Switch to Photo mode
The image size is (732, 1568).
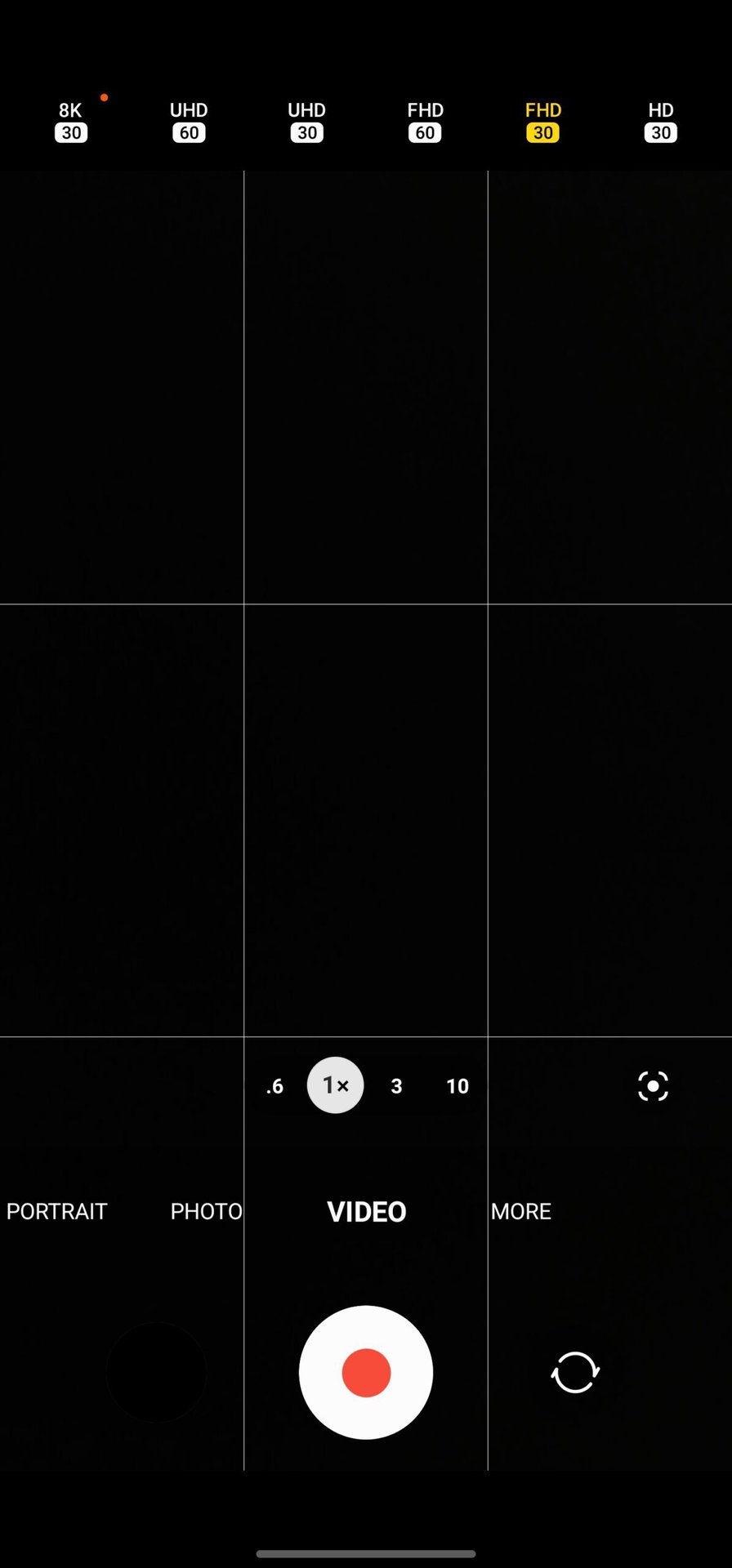point(206,1211)
